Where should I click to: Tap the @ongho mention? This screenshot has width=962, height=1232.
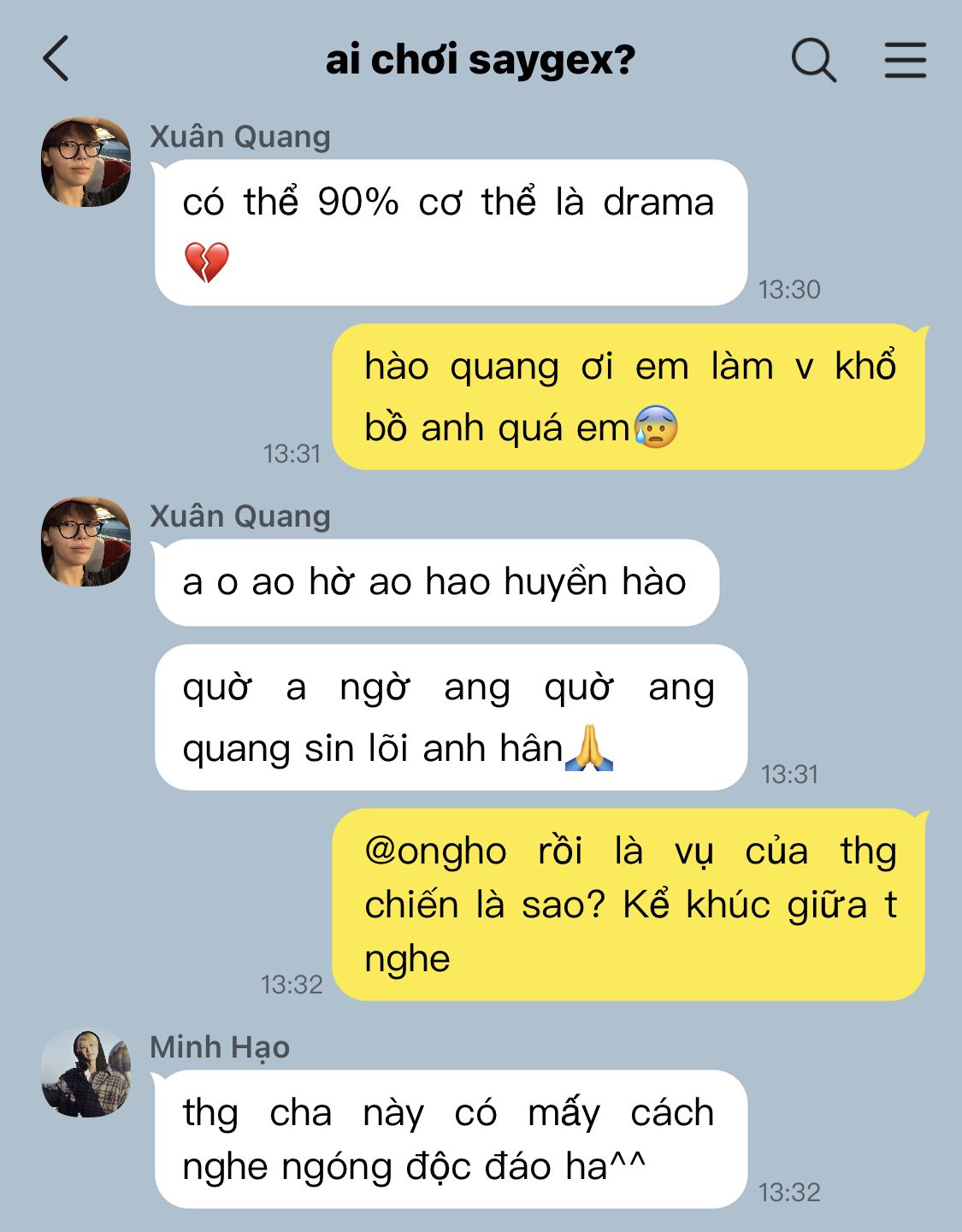(435, 852)
